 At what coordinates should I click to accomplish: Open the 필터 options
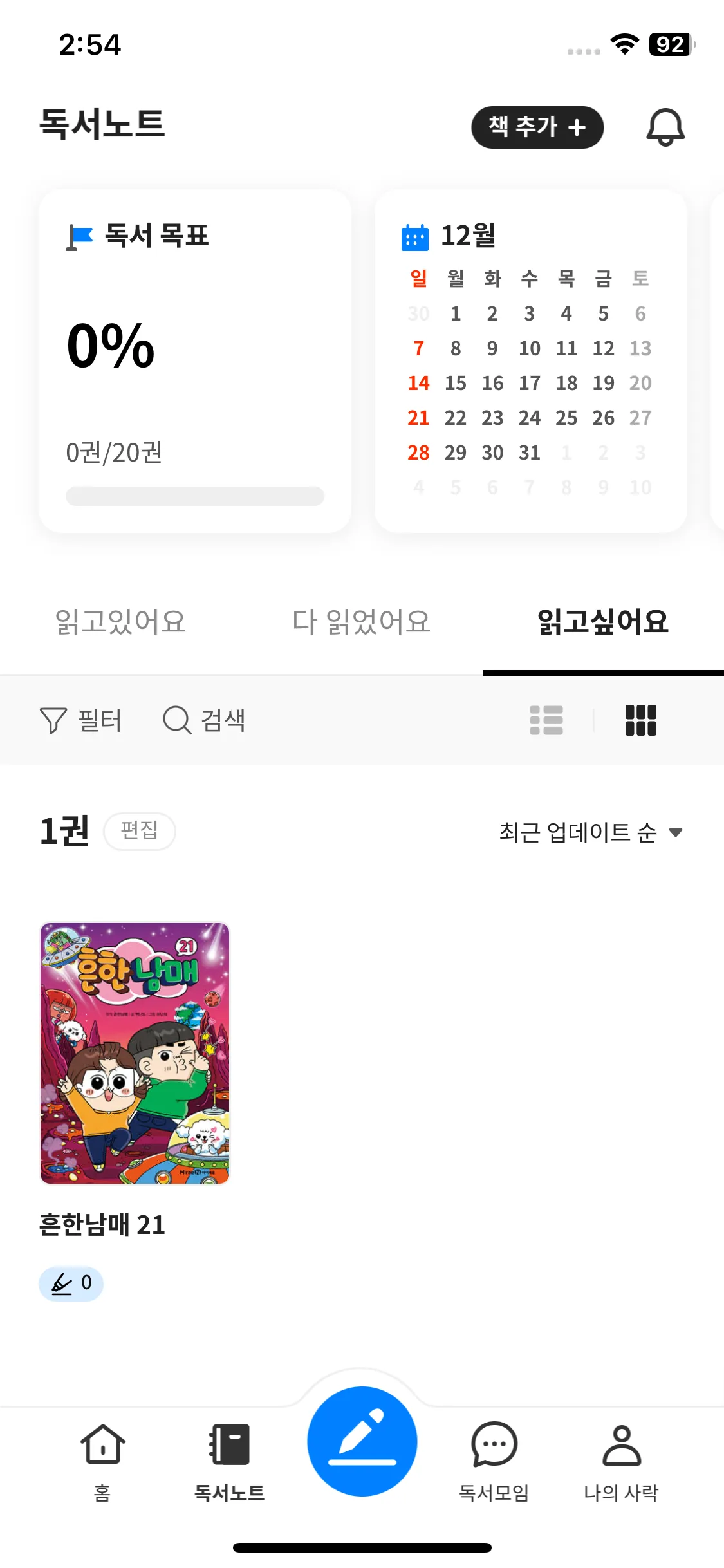coord(81,720)
